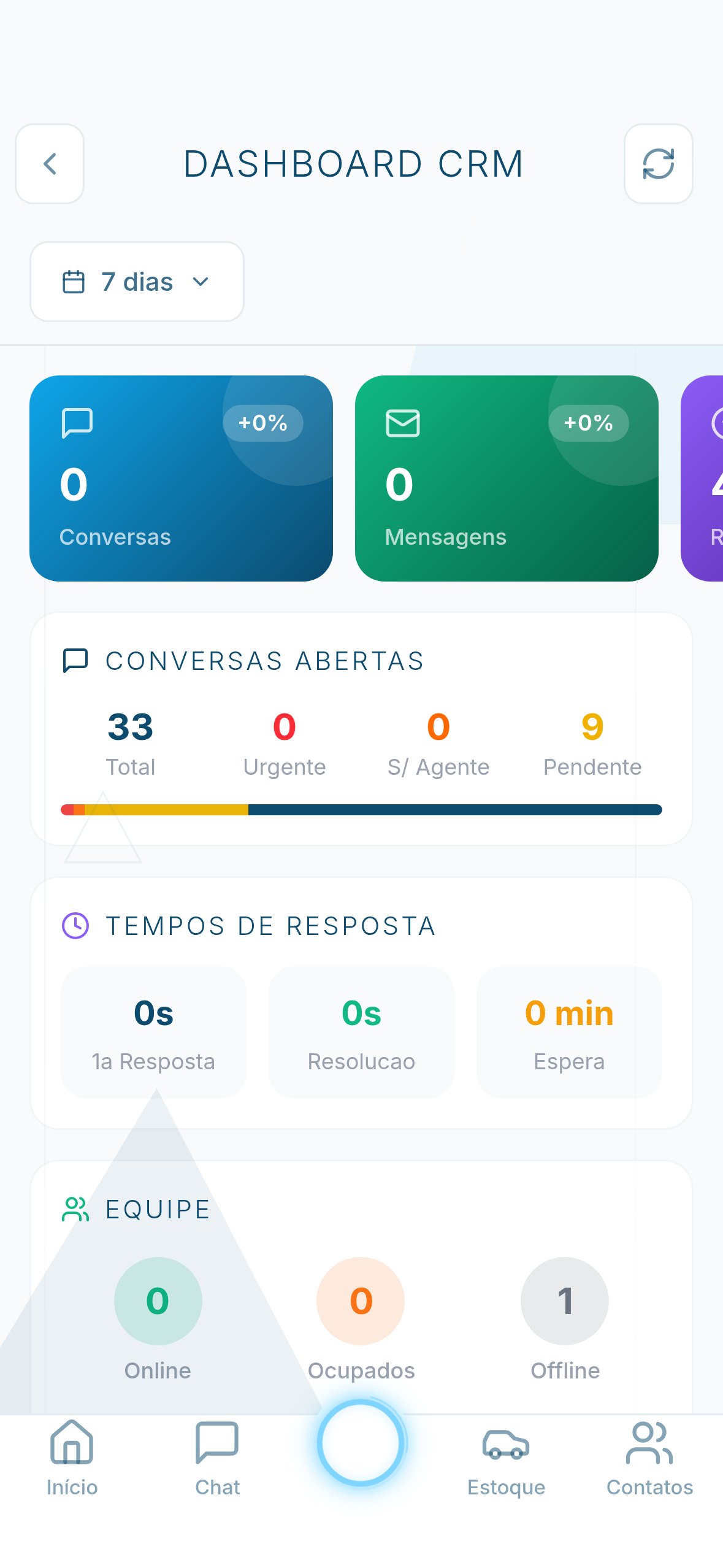The image size is (723, 1568).
Task: Click the +0% badge on the Conversas card
Action: click(x=263, y=423)
